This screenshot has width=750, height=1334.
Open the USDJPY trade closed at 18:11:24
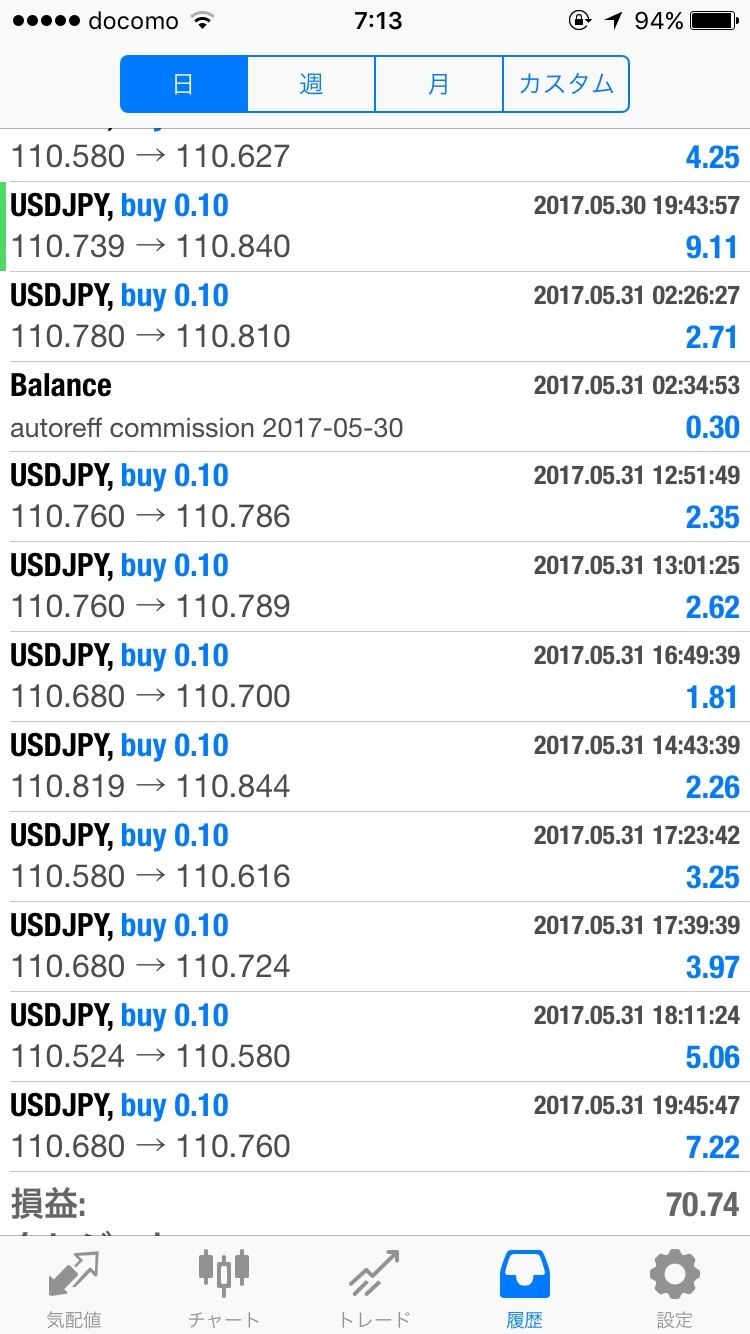(375, 1037)
